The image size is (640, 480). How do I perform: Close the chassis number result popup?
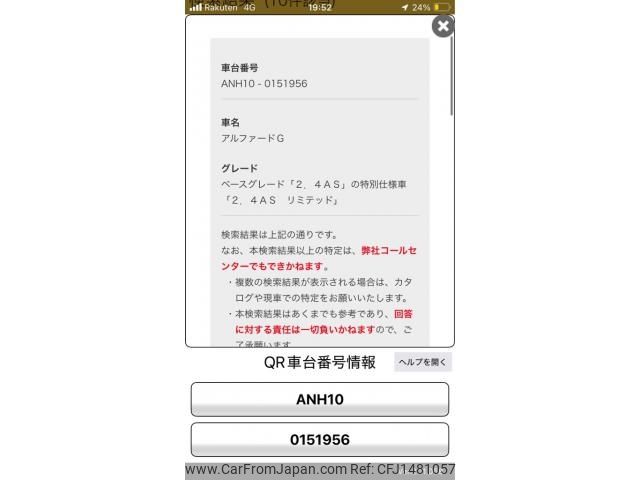(442, 27)
